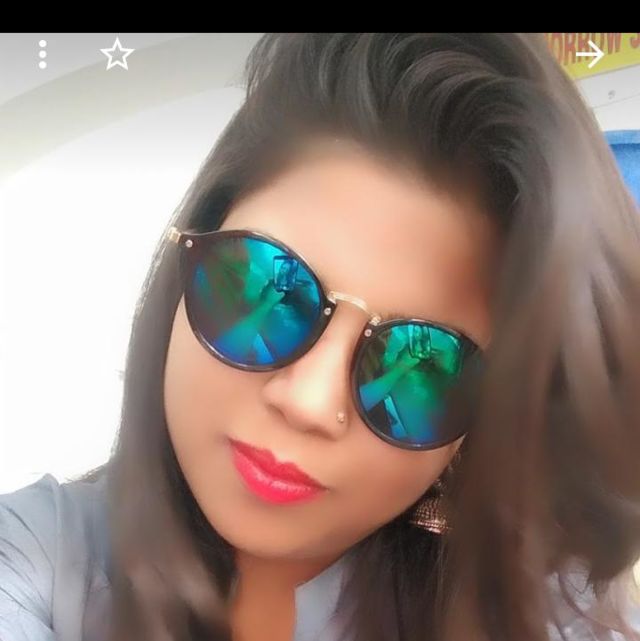Open the three-dot overflow menu
This screenshot has height=641, width=640.
pyautogui.click(x=43, y=54)
